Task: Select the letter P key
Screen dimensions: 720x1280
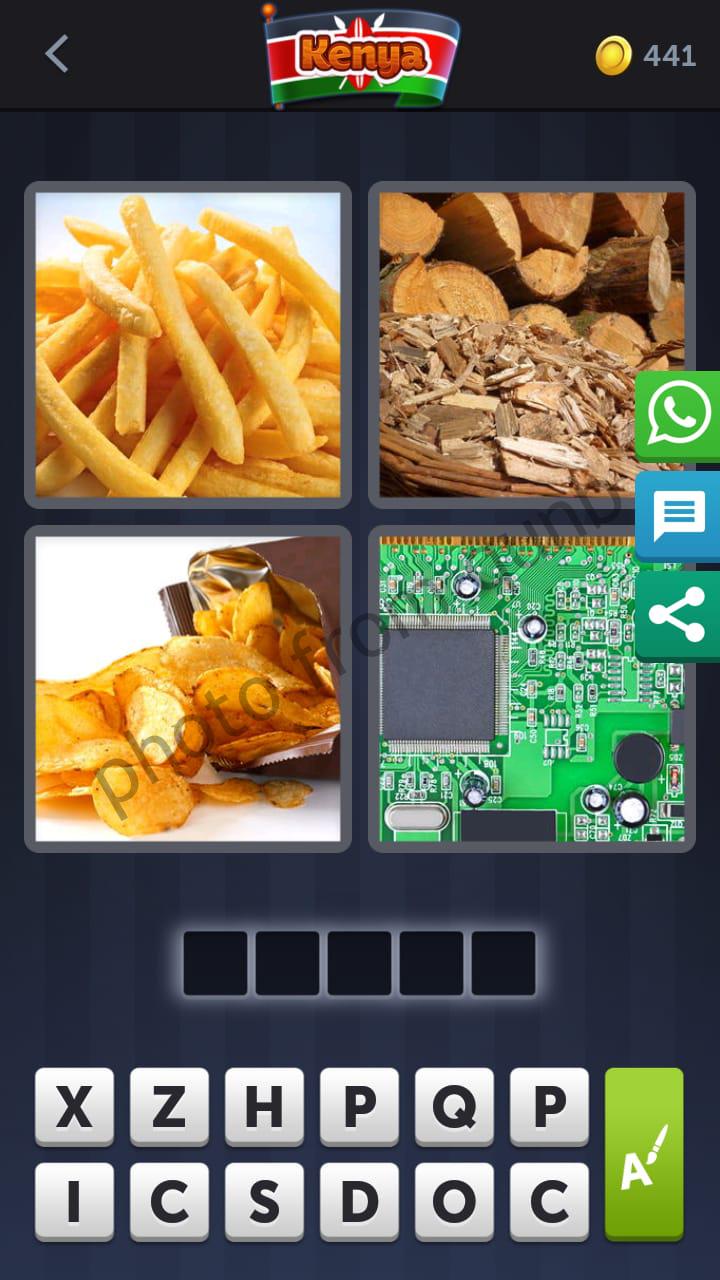Action: (x=359, y=1105)
